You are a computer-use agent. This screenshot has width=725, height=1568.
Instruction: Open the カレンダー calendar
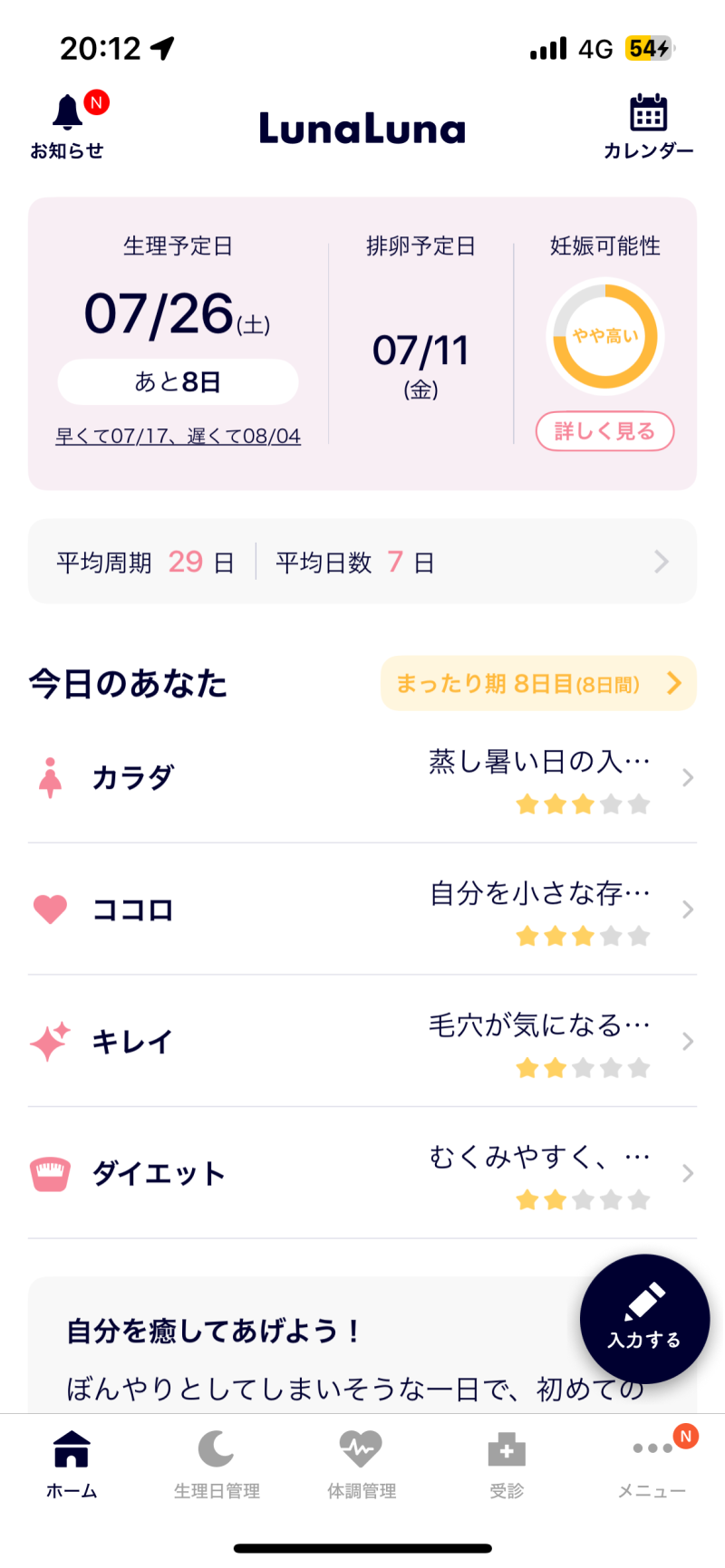tap(648, 126)
